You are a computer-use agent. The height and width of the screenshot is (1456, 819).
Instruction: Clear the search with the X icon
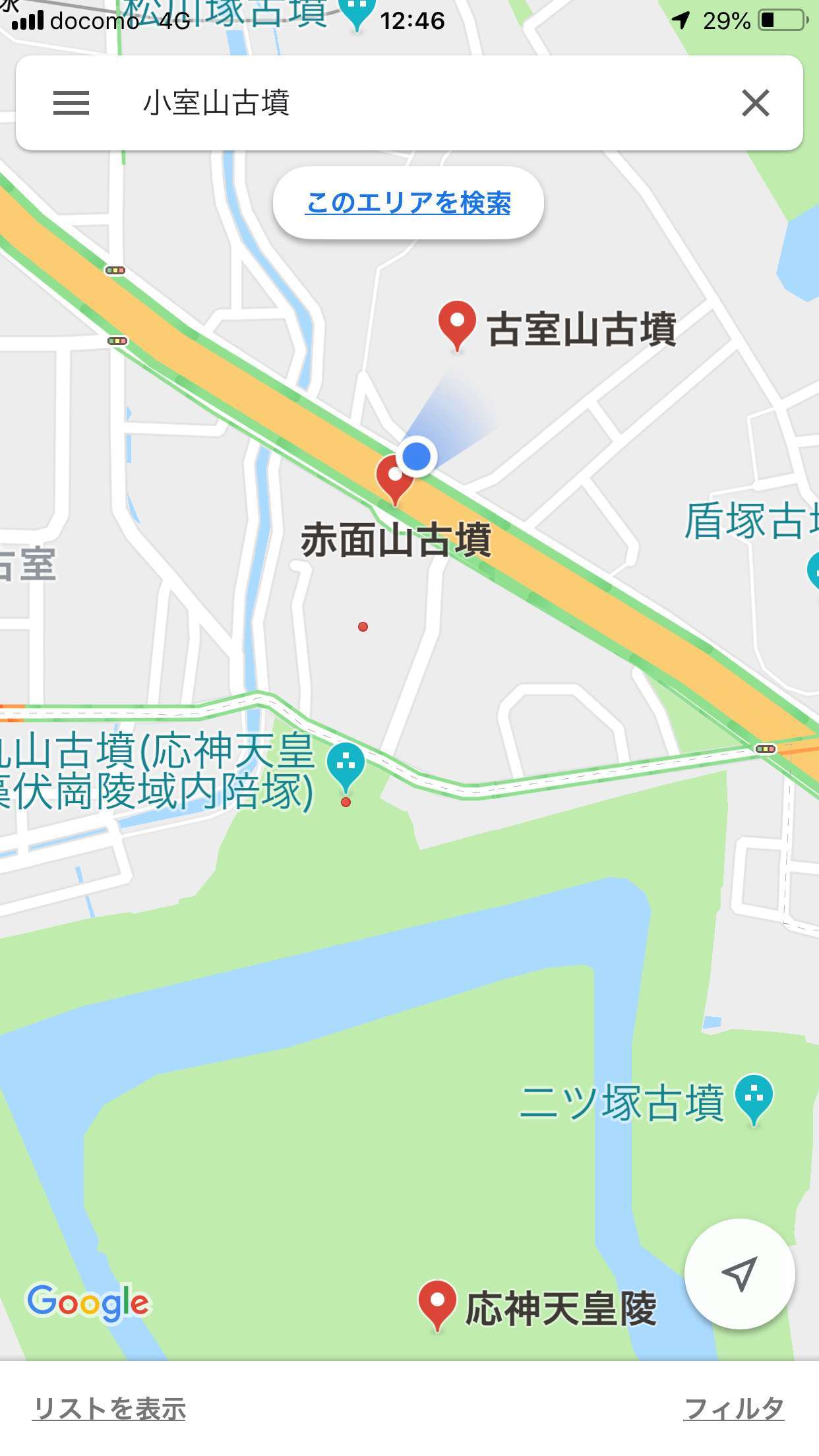(756, 103)
